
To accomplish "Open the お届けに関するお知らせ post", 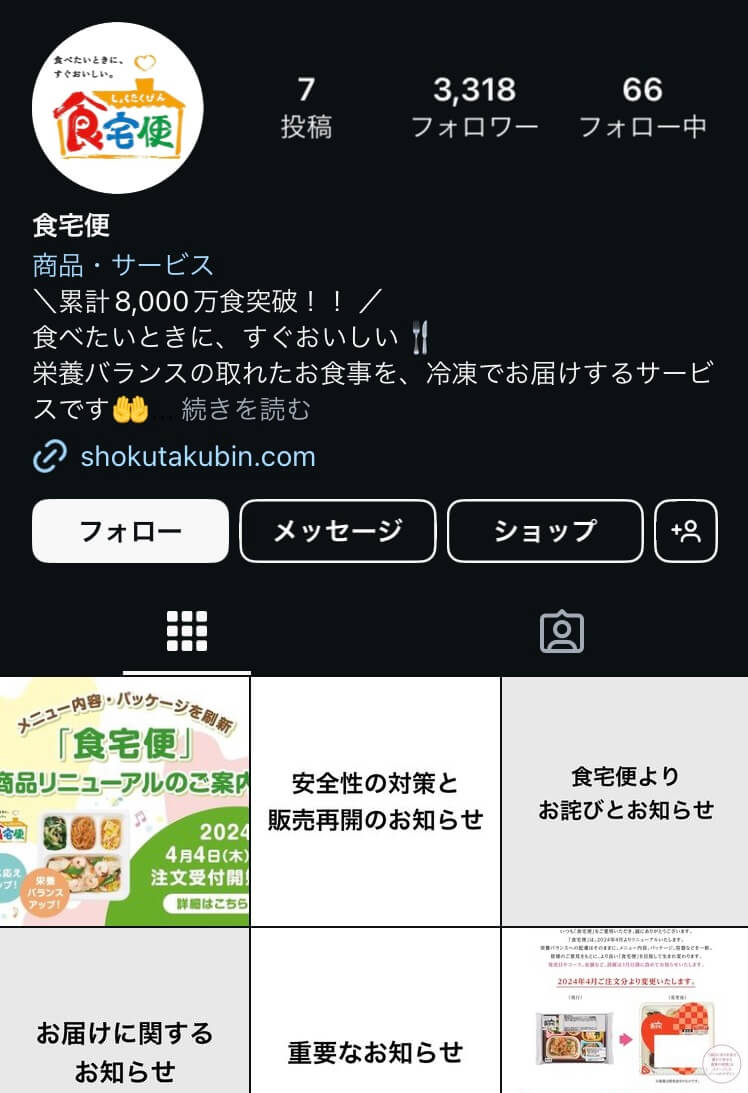I will pos(125,1012).
